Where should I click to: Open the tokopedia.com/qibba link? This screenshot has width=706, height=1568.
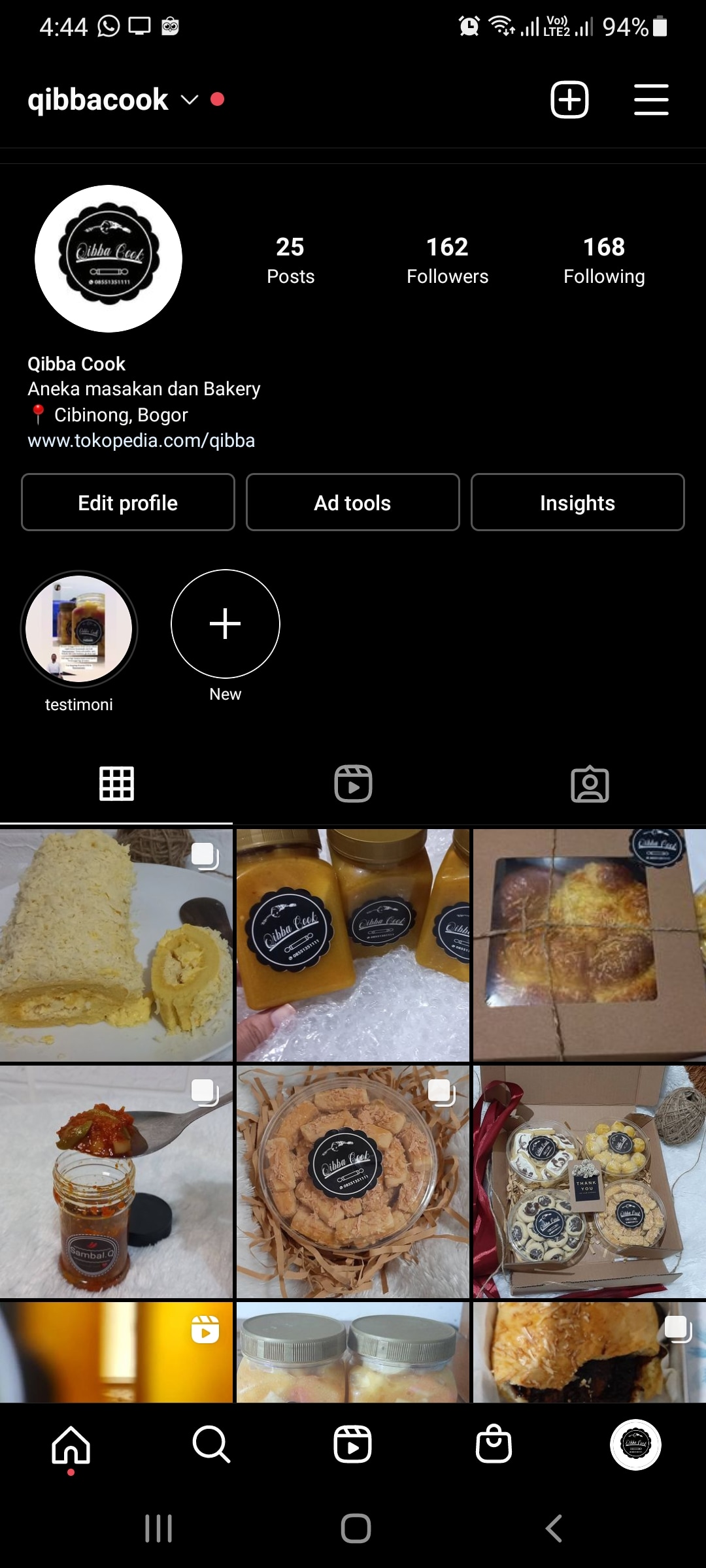click(141, 441)
